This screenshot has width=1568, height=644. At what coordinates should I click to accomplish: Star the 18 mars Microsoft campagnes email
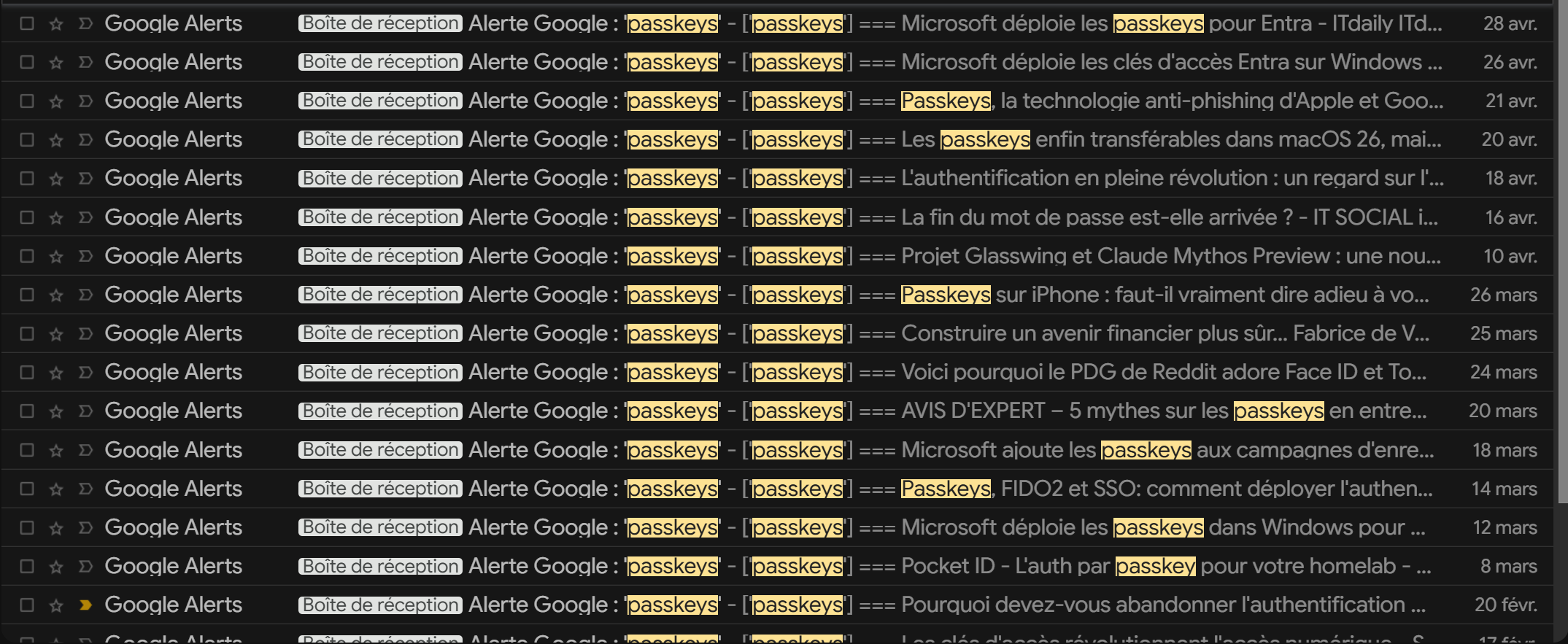click(56, 451)
